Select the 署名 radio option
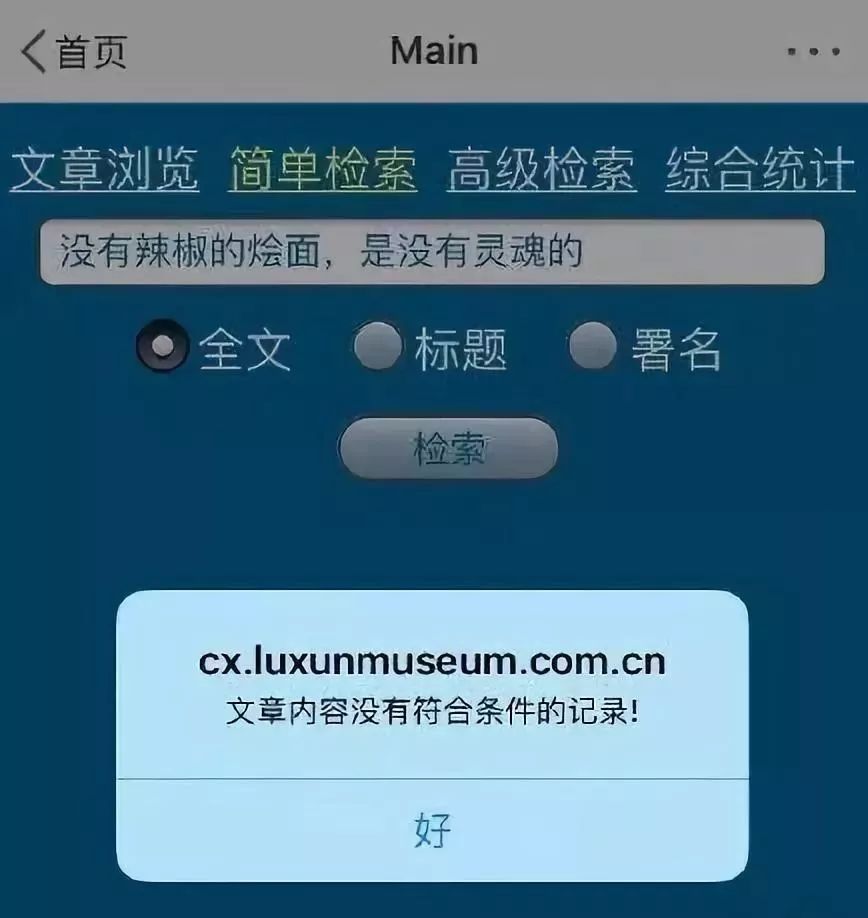This screenshot has width=868, height=918. click(x=593, y=347)
